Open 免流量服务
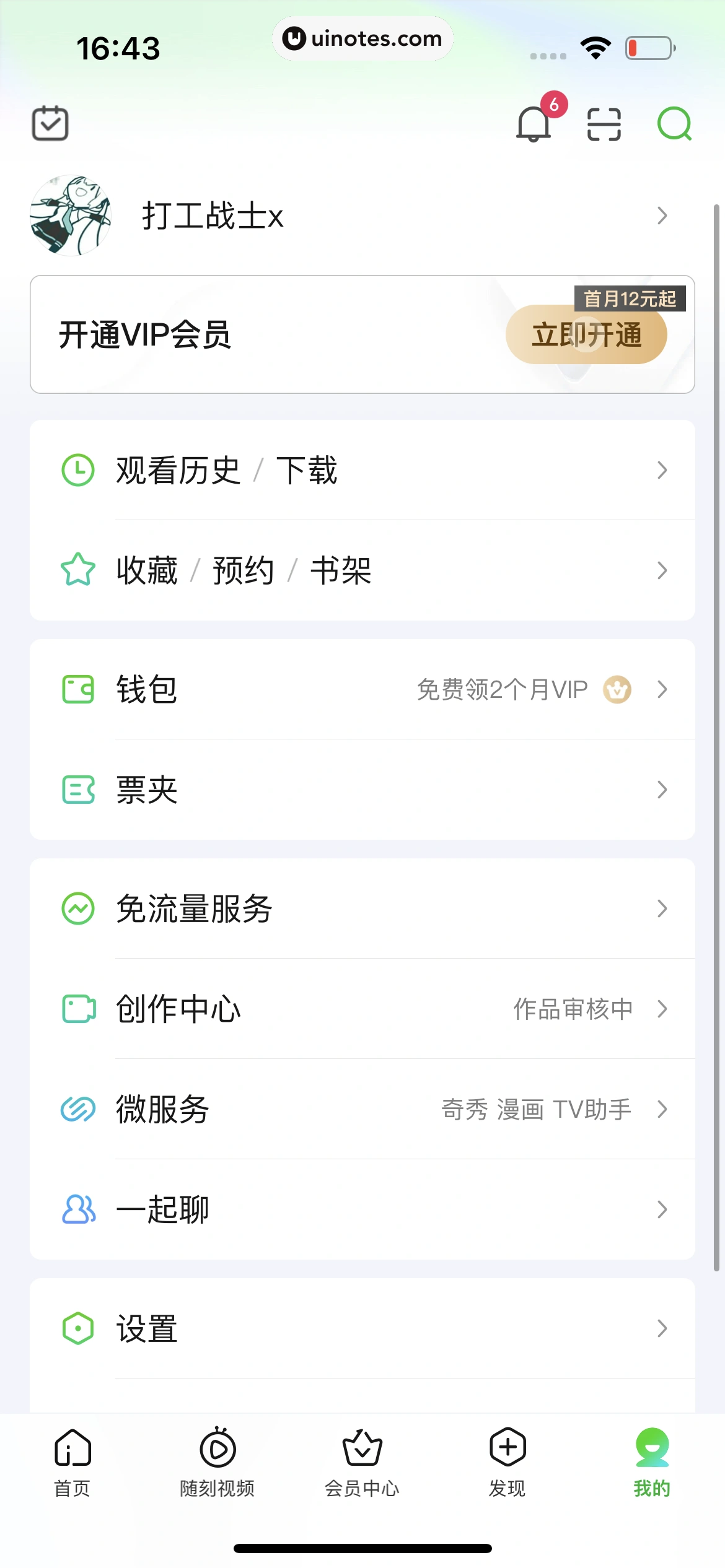 point(362,908)
